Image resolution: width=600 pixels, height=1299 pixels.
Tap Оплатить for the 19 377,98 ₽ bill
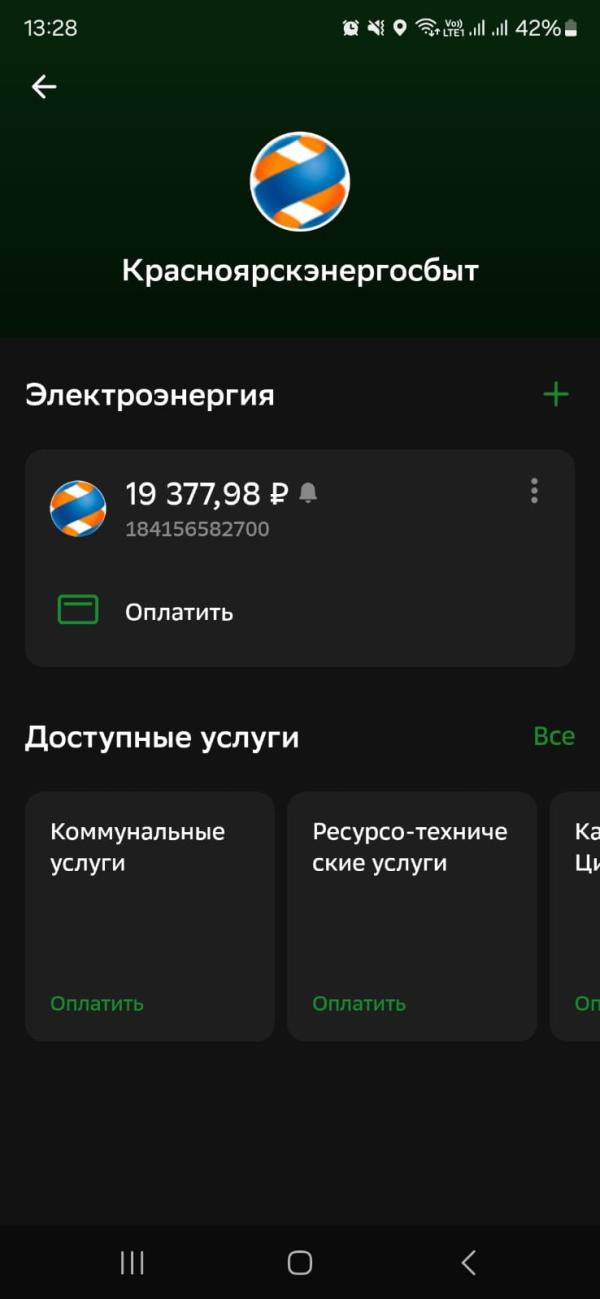178,612
